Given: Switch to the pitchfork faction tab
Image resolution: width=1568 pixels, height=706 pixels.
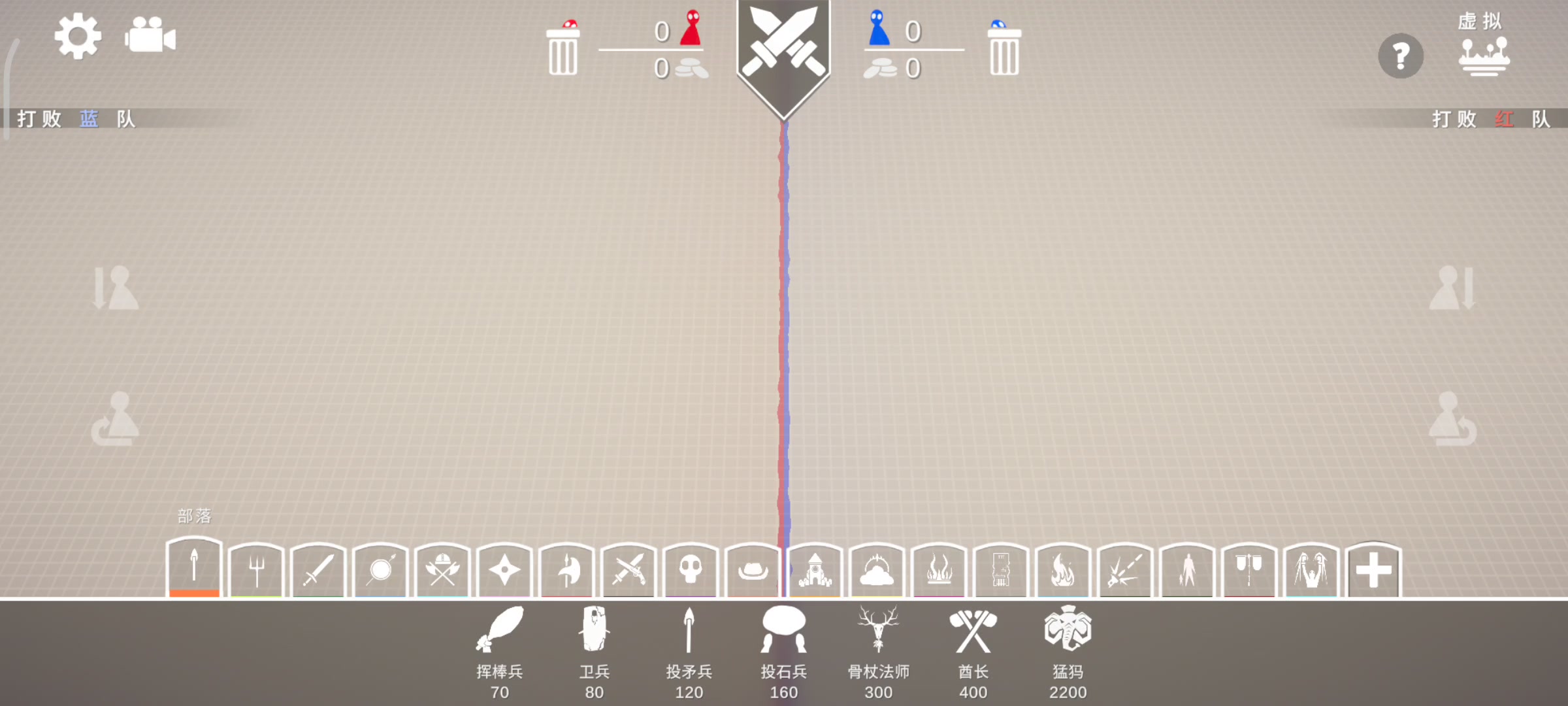Looking at the screenshot, I should pyautogui.click(x=256, y=570).
